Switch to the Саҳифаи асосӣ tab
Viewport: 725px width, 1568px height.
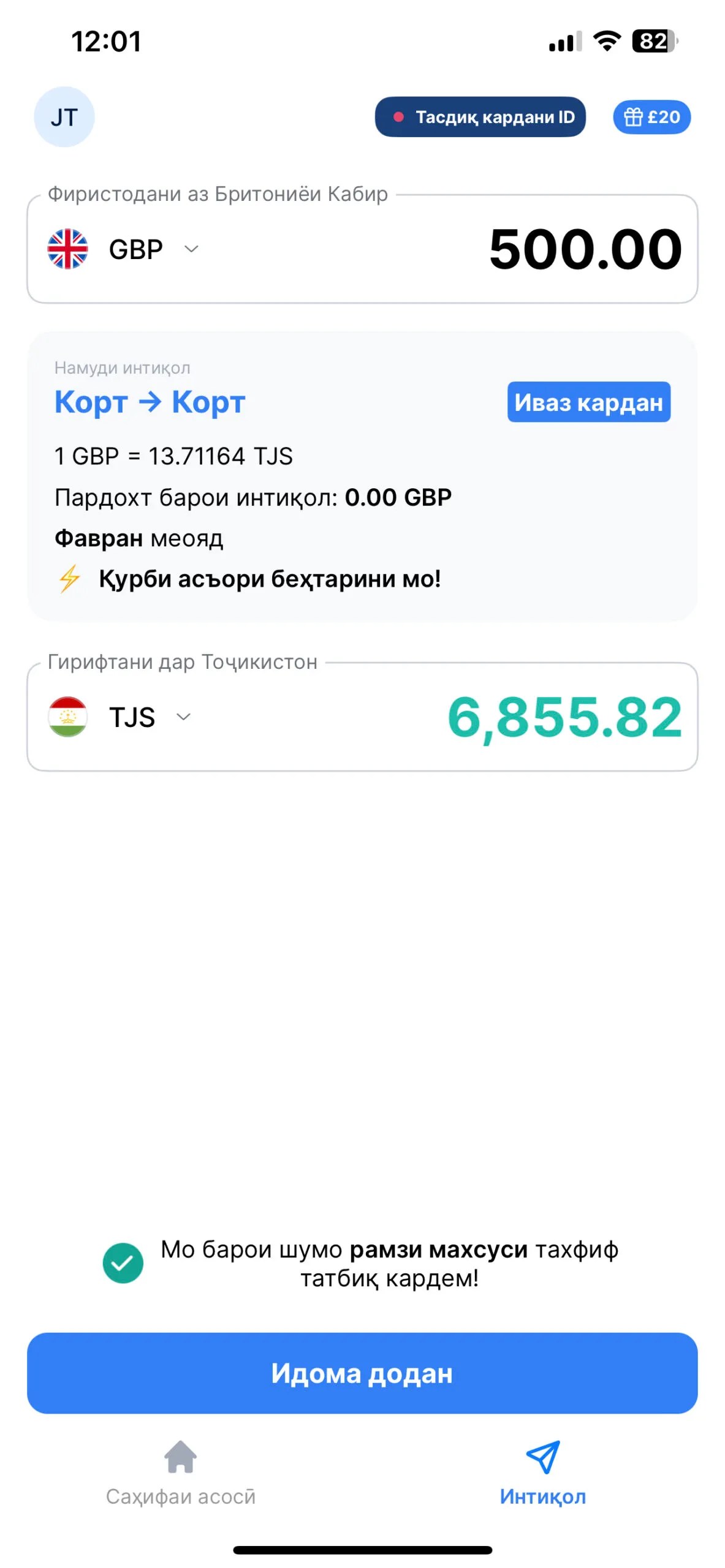(x=181, y=1472)
